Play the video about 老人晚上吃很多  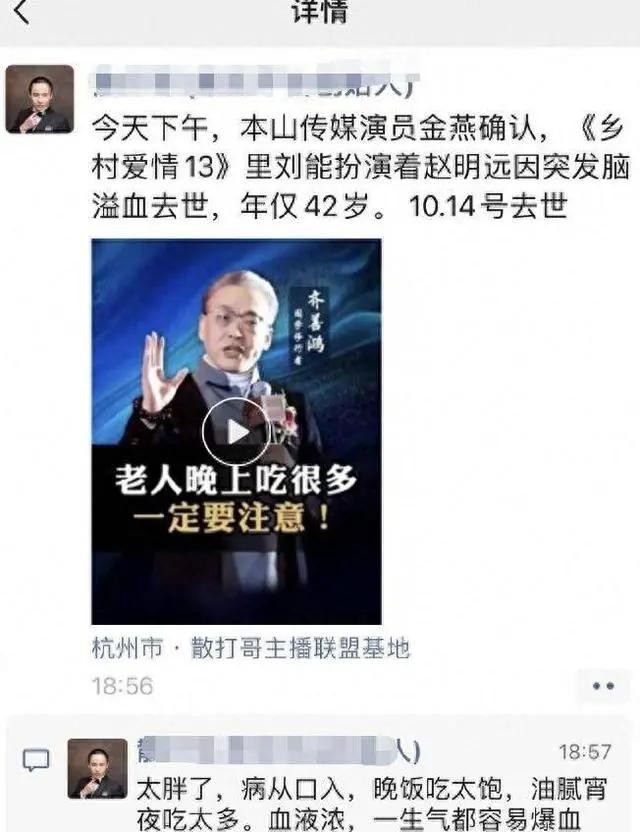(x=235, y=431)
